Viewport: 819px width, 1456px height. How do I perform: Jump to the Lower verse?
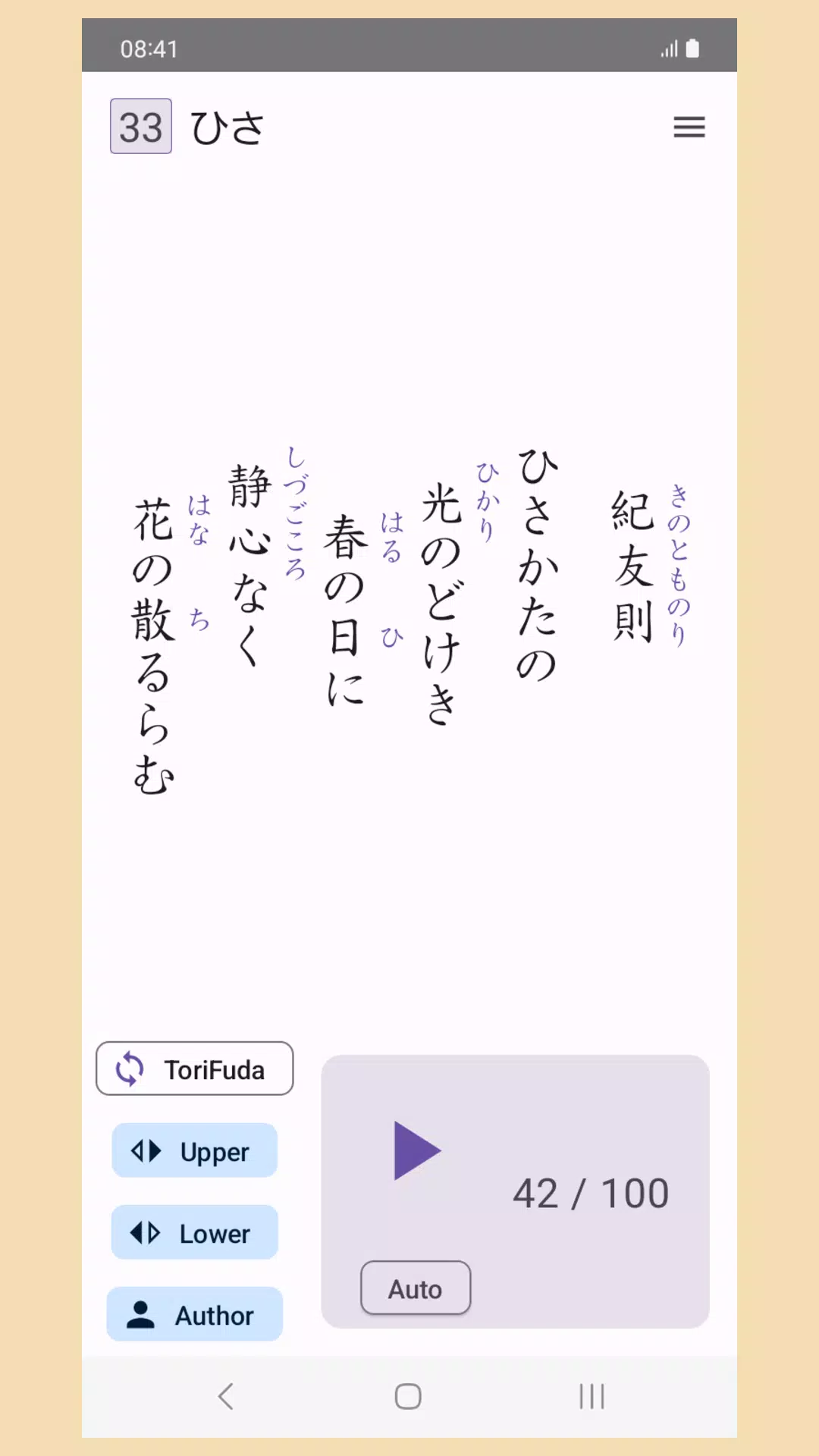point(194,1232)
